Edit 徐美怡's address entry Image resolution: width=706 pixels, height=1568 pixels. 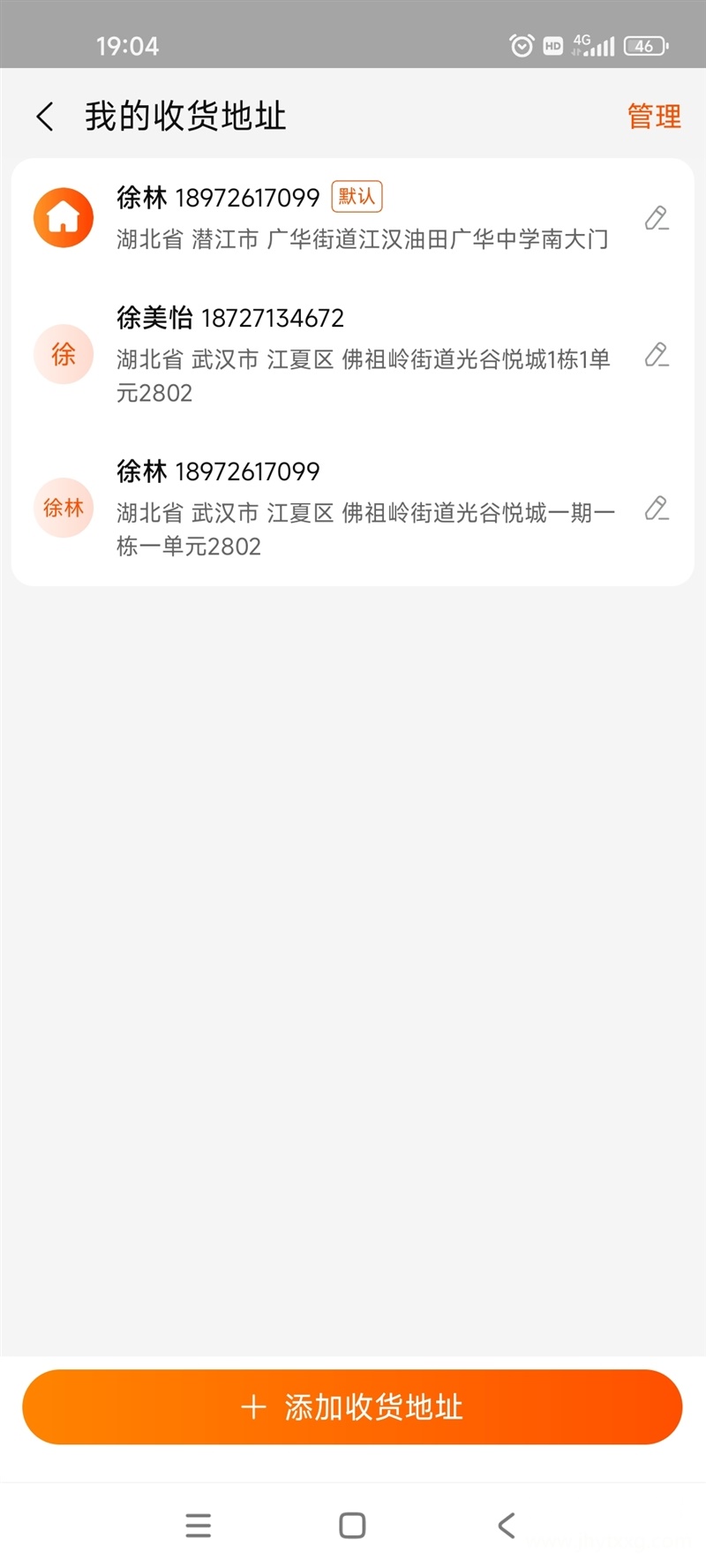[x=656, y=355]
